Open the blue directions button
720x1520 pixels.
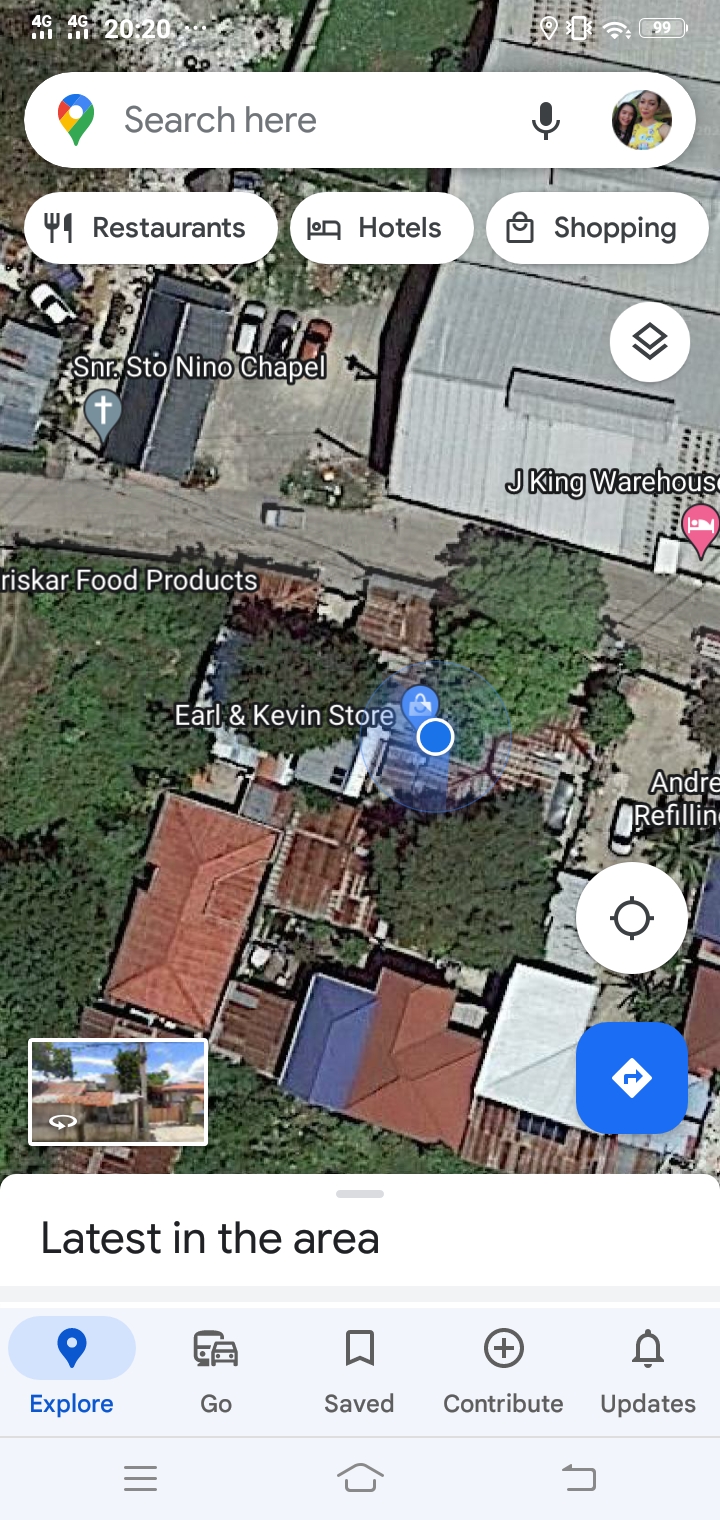tap(631, 1078)
